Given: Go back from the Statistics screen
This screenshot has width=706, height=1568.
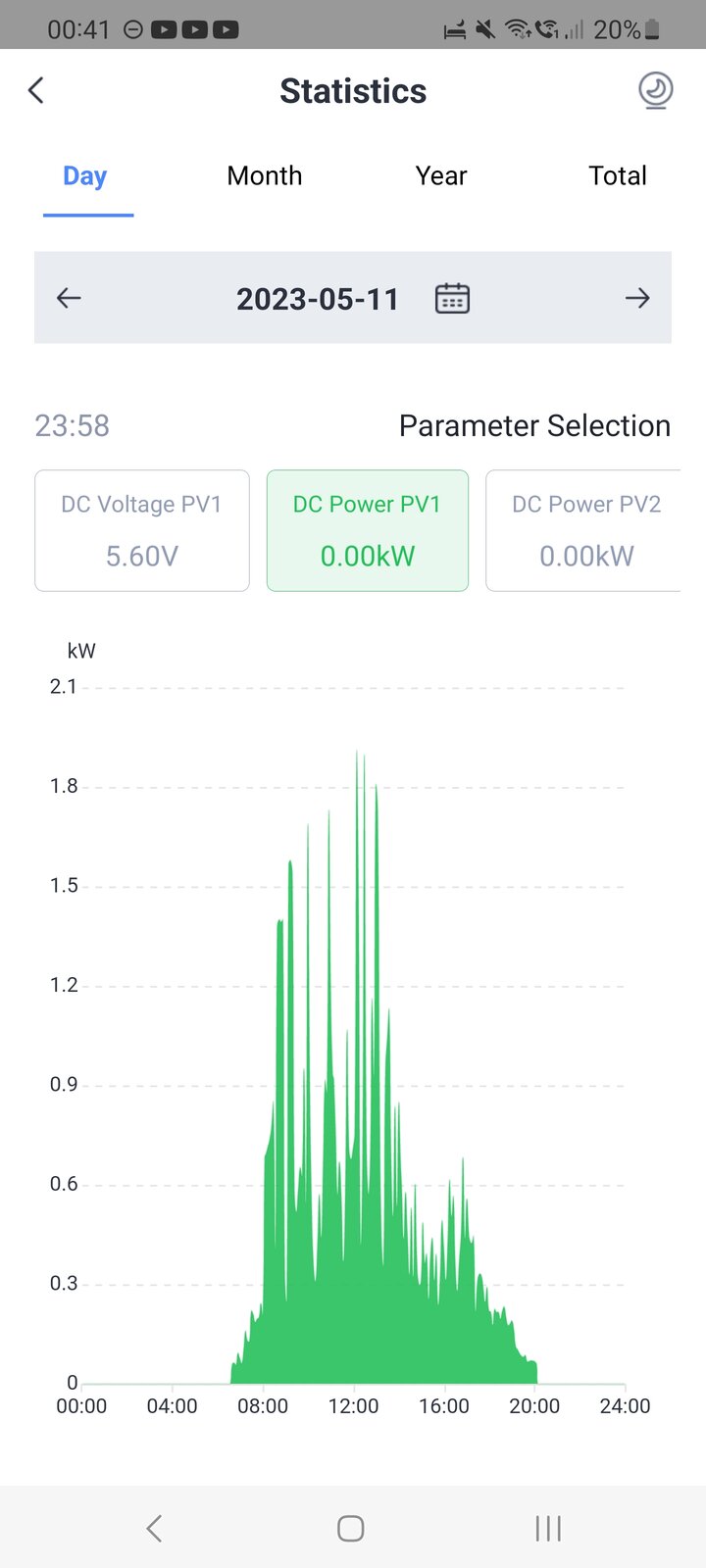Looking at the screenshot, I should pyautogui.click(x=36, y=91).
